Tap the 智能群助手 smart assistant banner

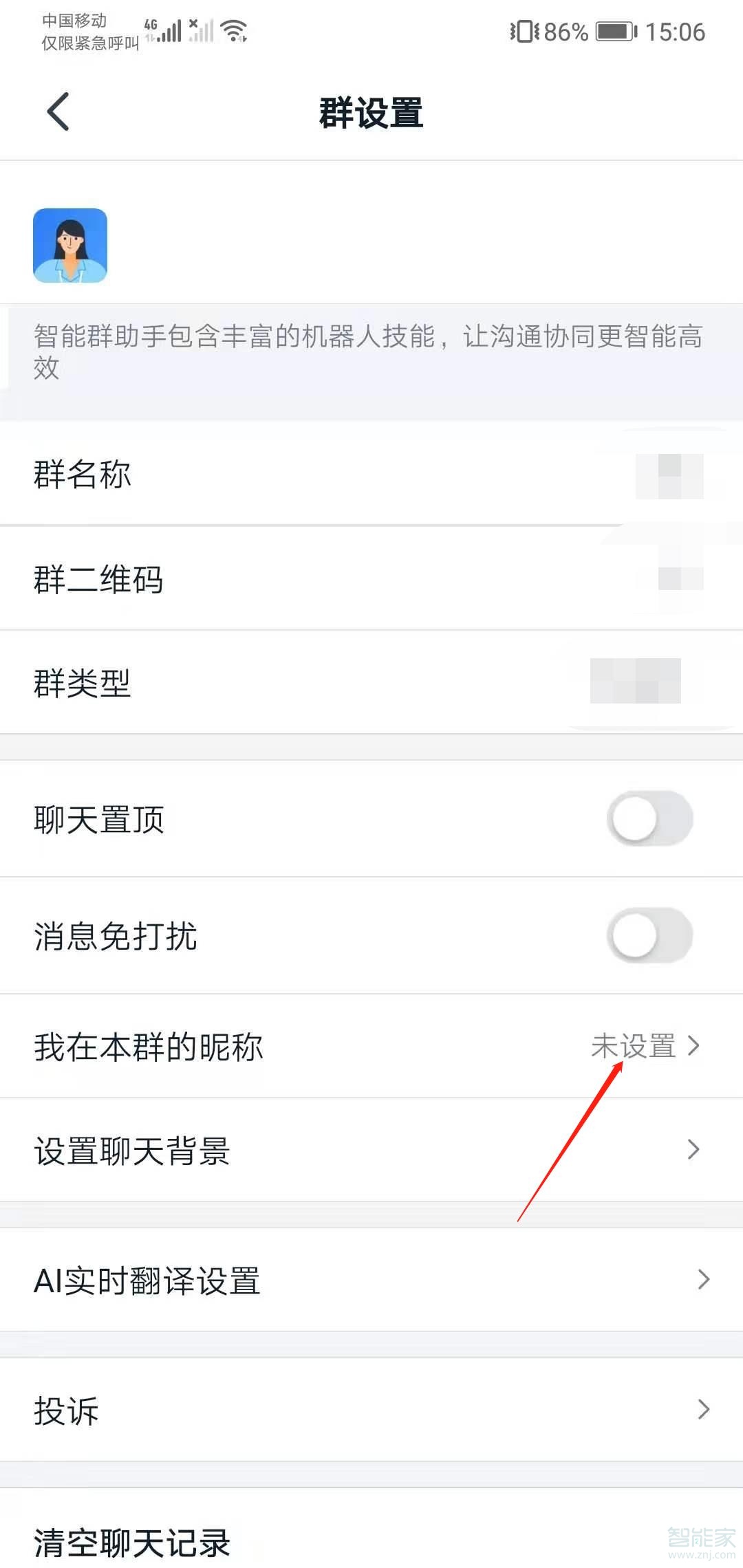(x=371, y=352)
